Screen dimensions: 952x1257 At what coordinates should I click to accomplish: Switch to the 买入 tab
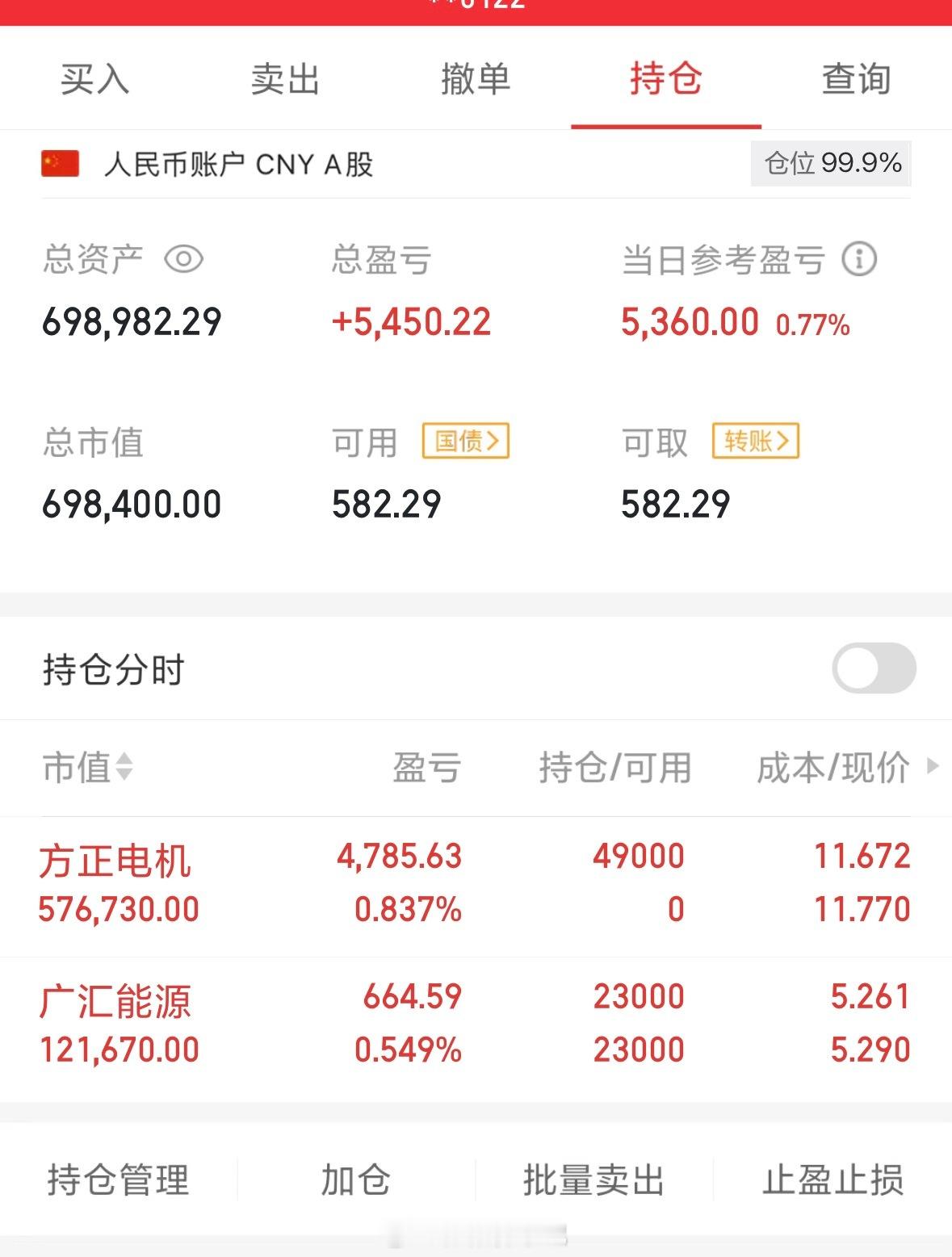[93, 79]
